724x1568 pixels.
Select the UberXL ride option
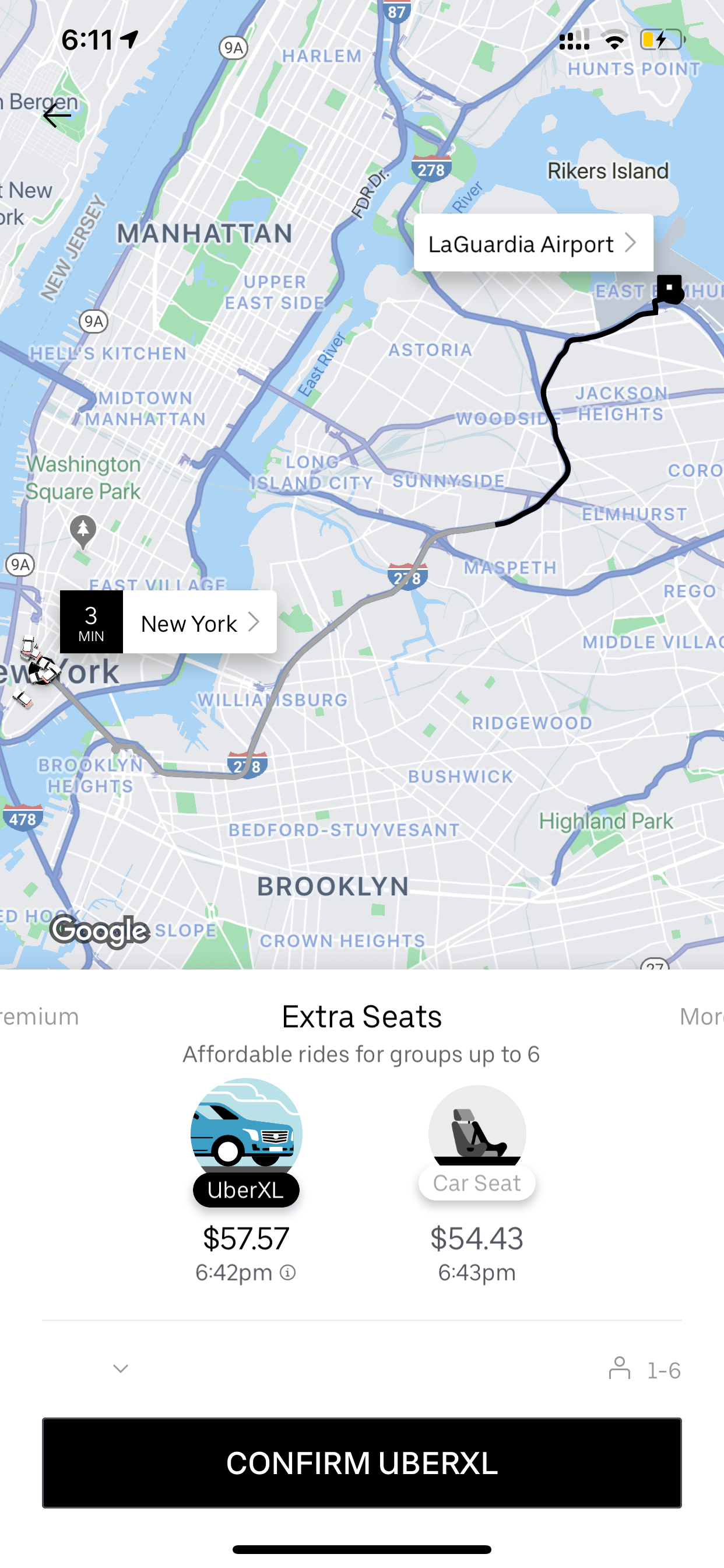point(246,1143)
